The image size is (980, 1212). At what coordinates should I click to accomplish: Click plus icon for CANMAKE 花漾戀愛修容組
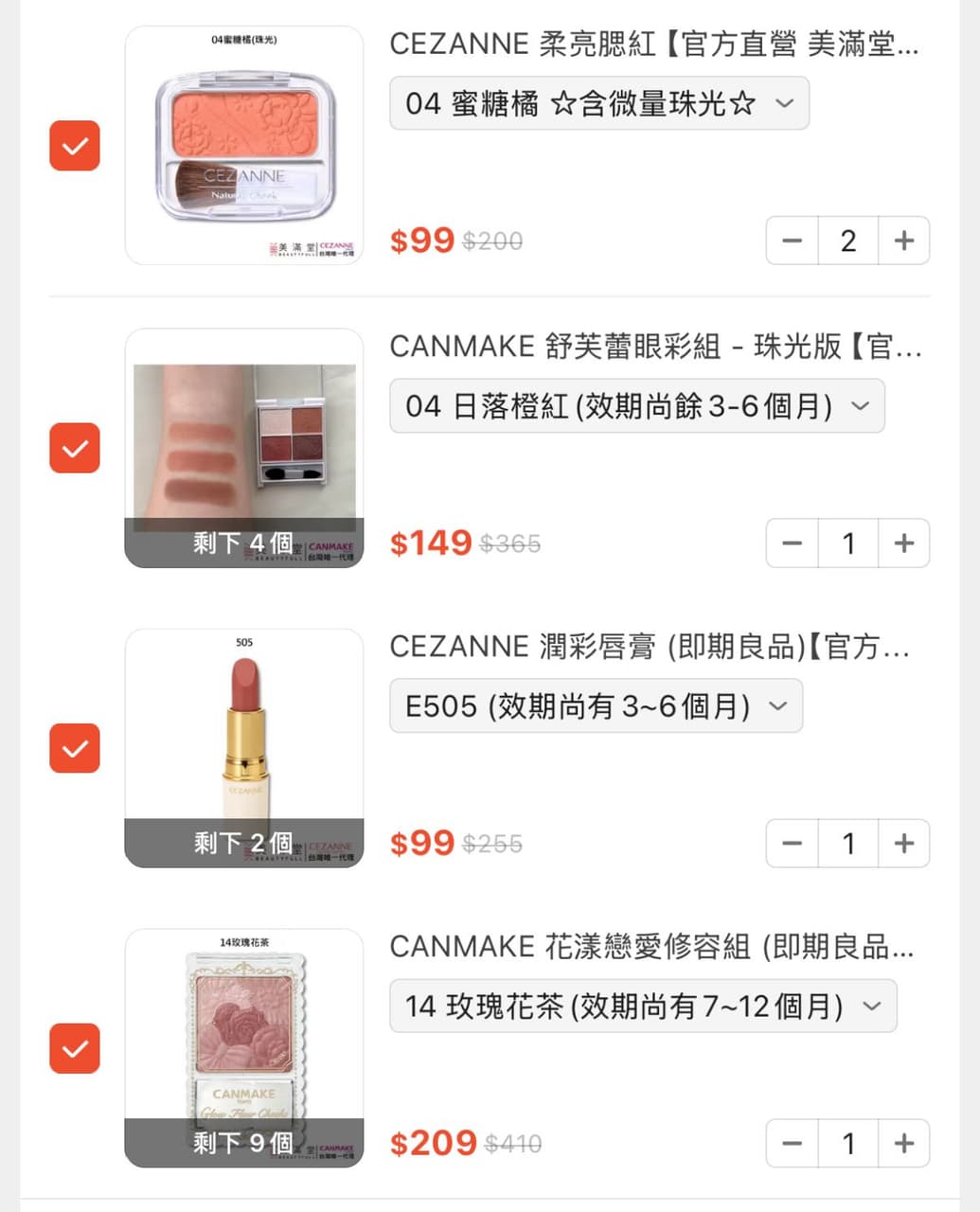coord(902,1143)
